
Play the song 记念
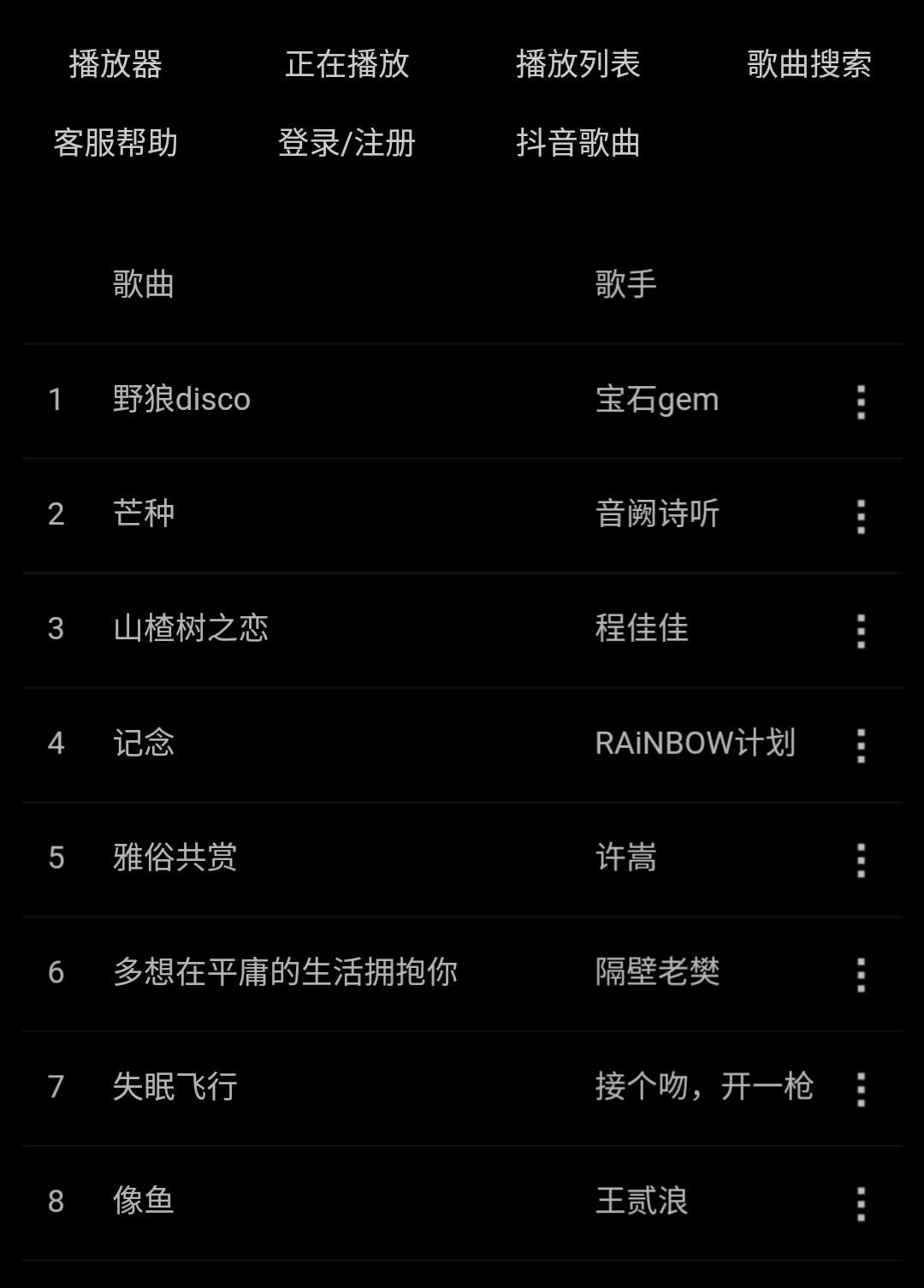144,743
